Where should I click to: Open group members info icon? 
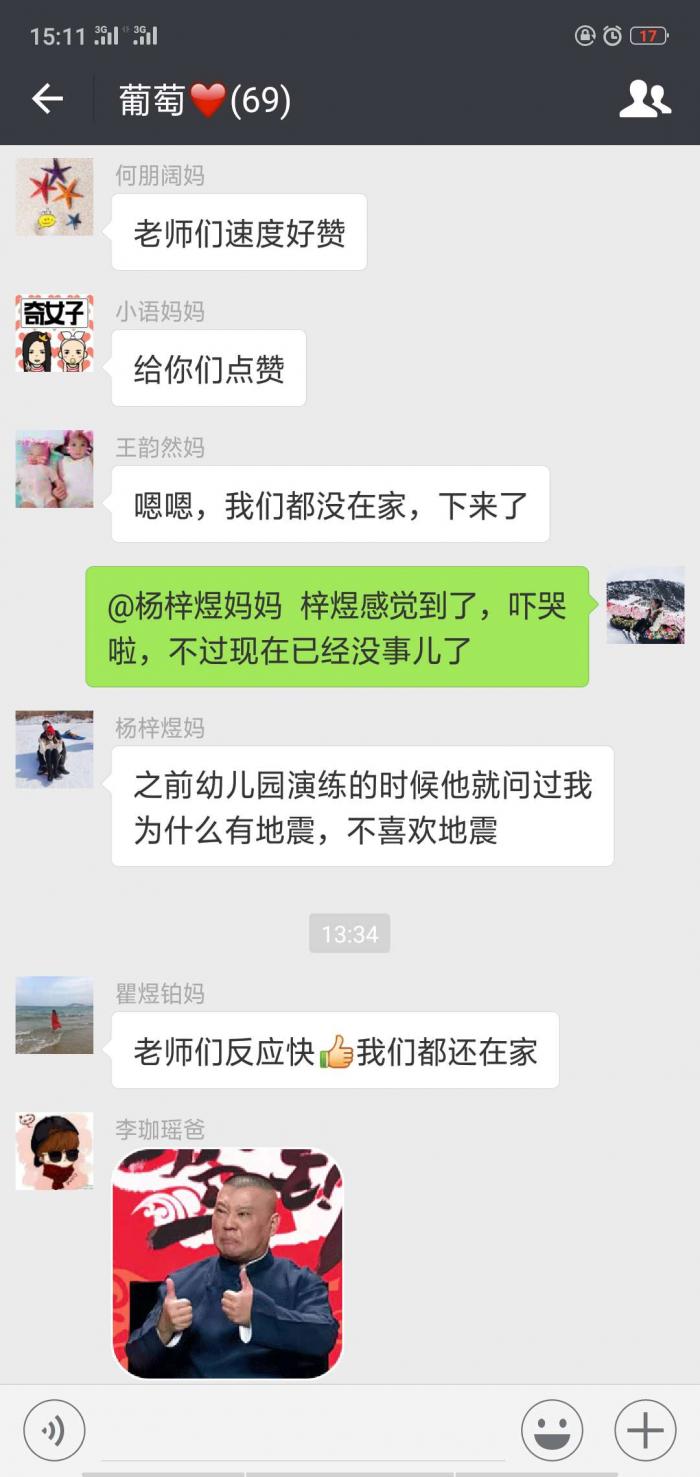click(645, 99)
